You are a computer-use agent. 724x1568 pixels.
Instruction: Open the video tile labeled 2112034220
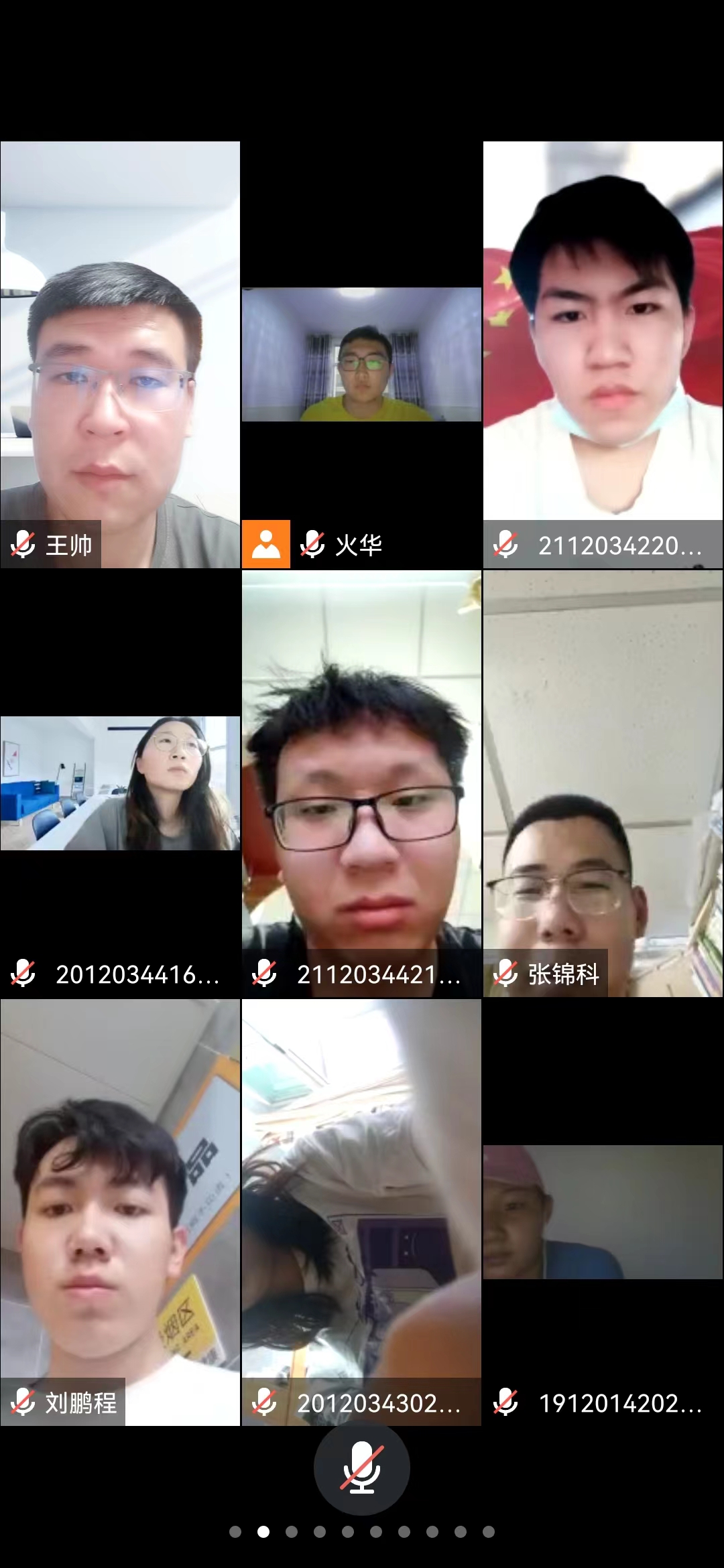603,354
